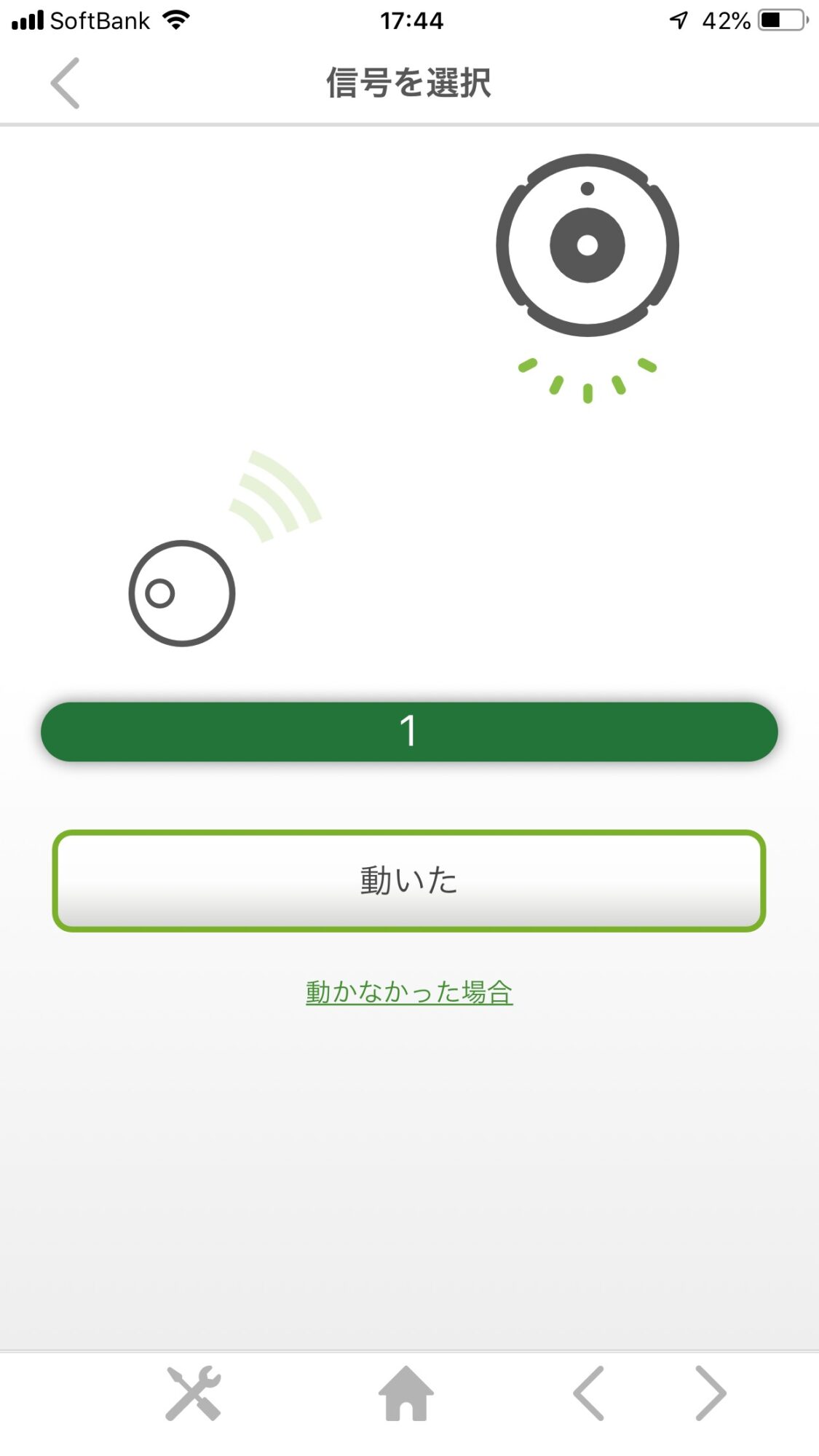Confirm with the 動いた button

(x=409, y=881)
